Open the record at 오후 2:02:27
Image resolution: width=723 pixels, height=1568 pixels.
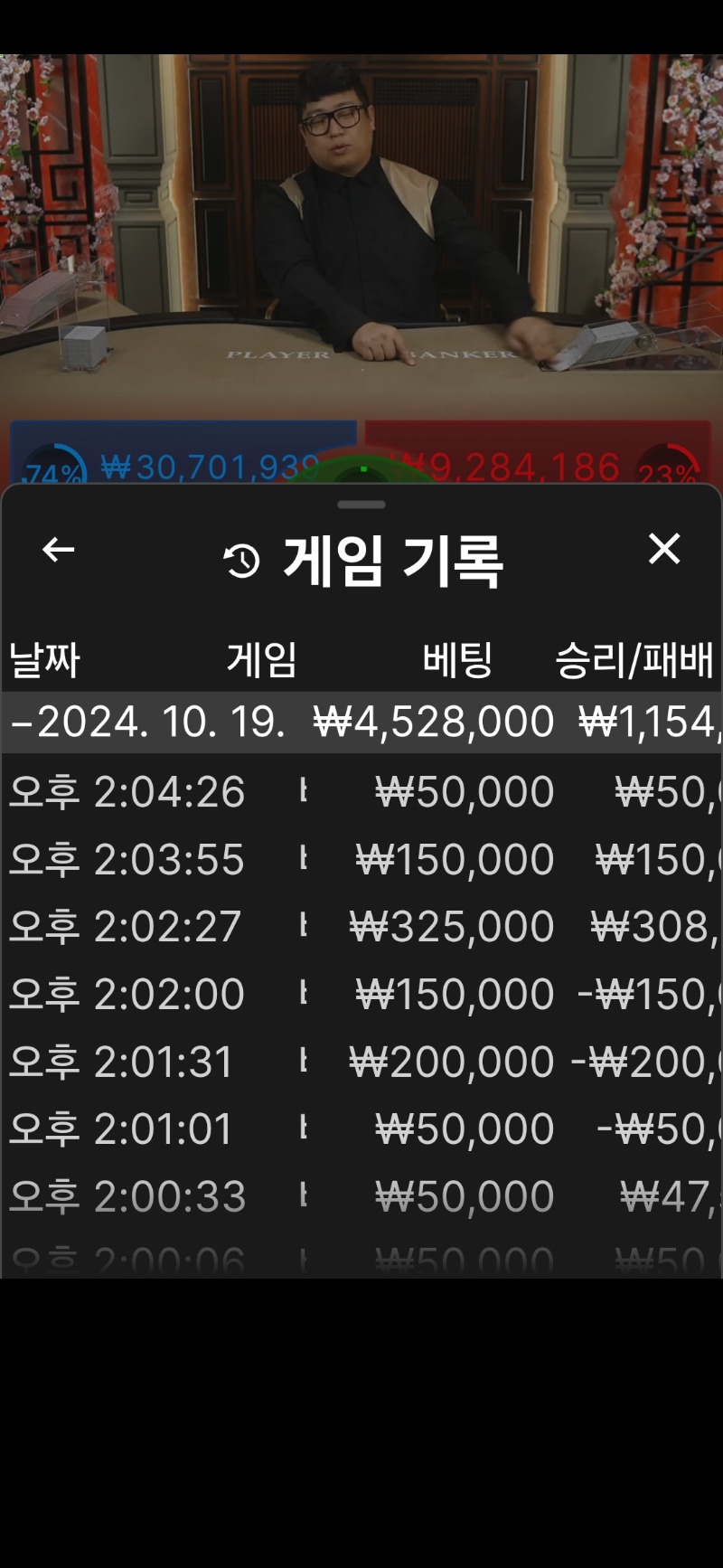click(361, 926)
